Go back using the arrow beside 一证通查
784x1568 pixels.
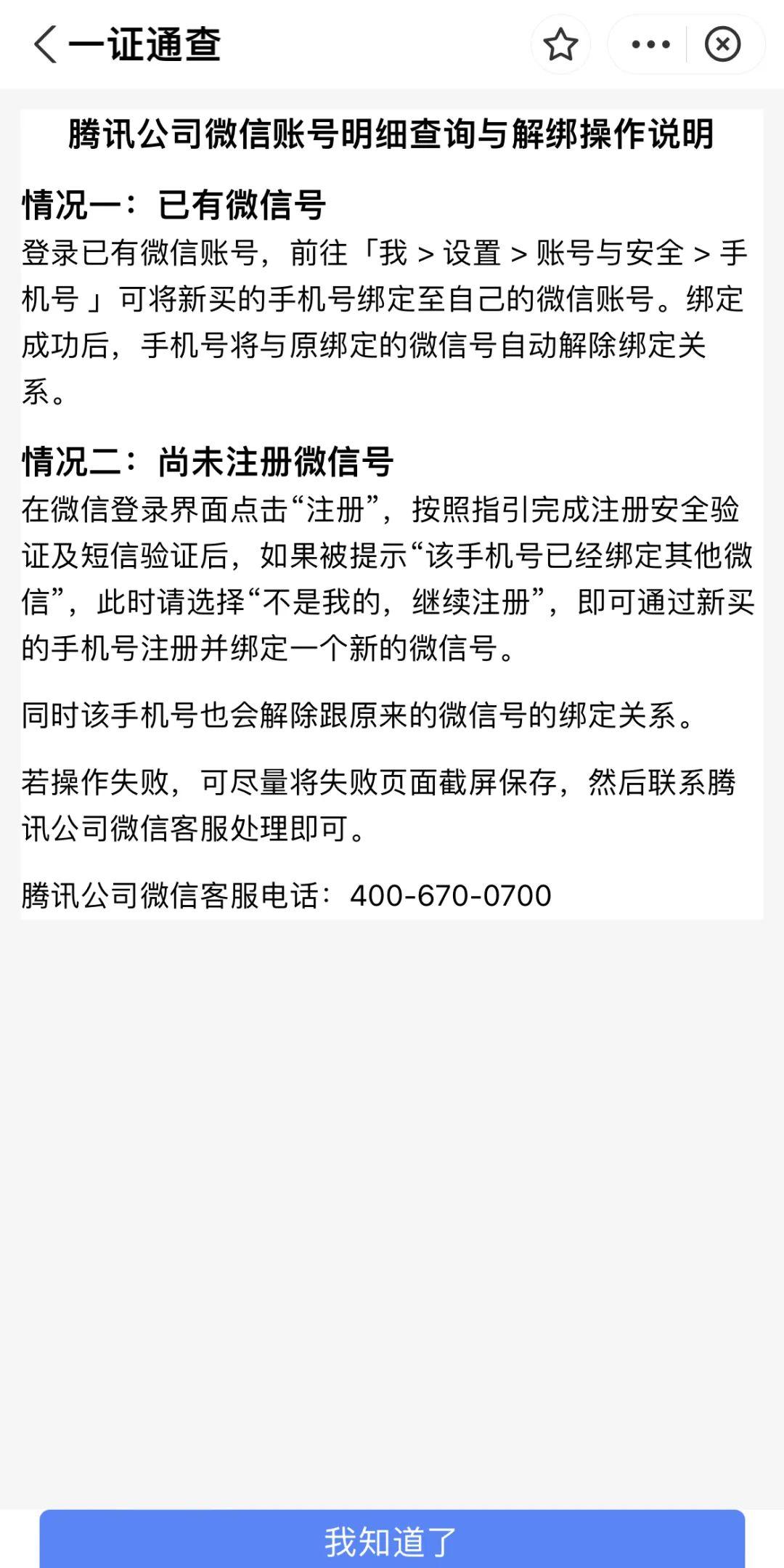[x=45, y=44]
